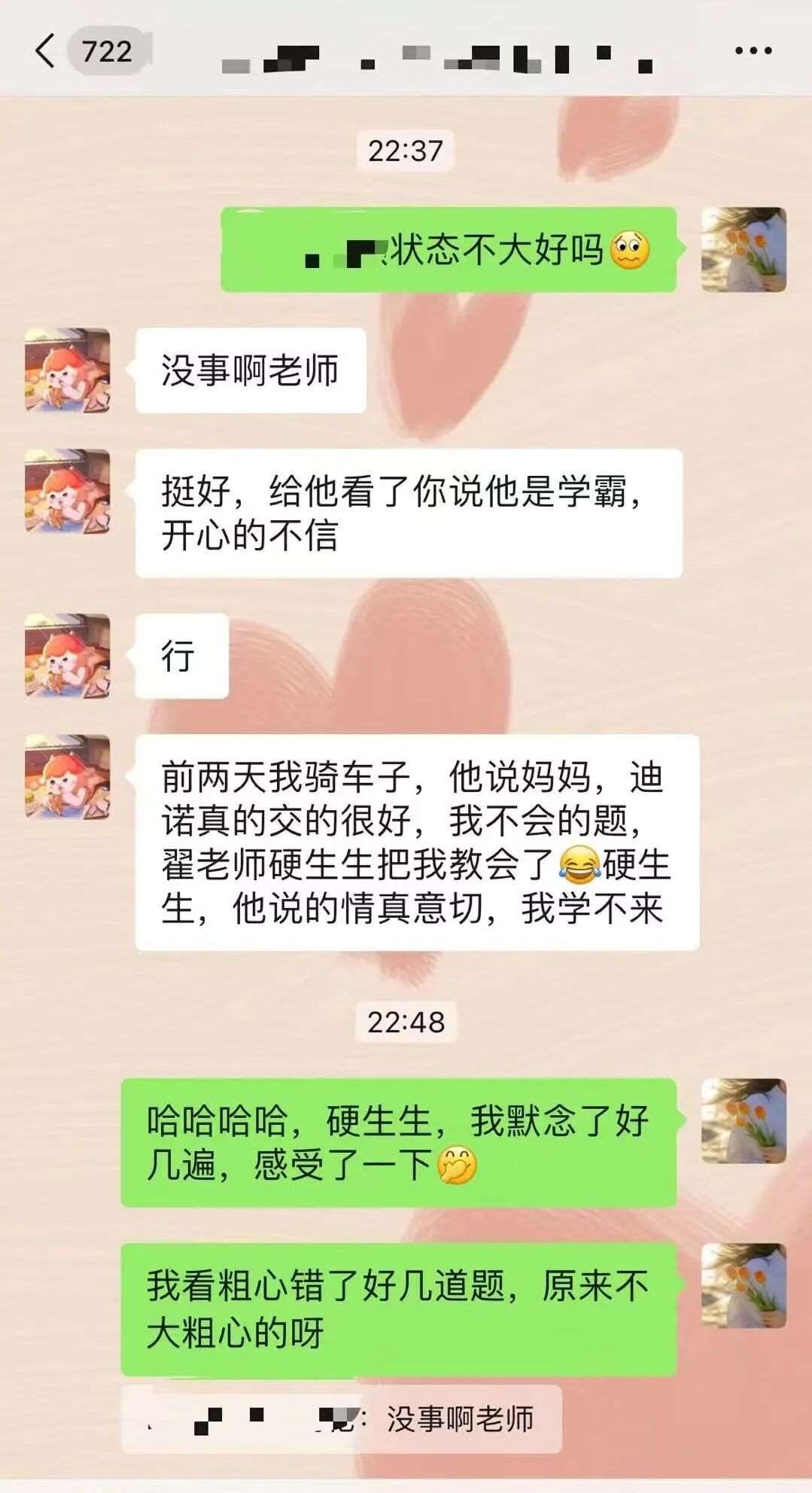
Task: Open sender avatar next to 行 message
Action: [68, 655]
